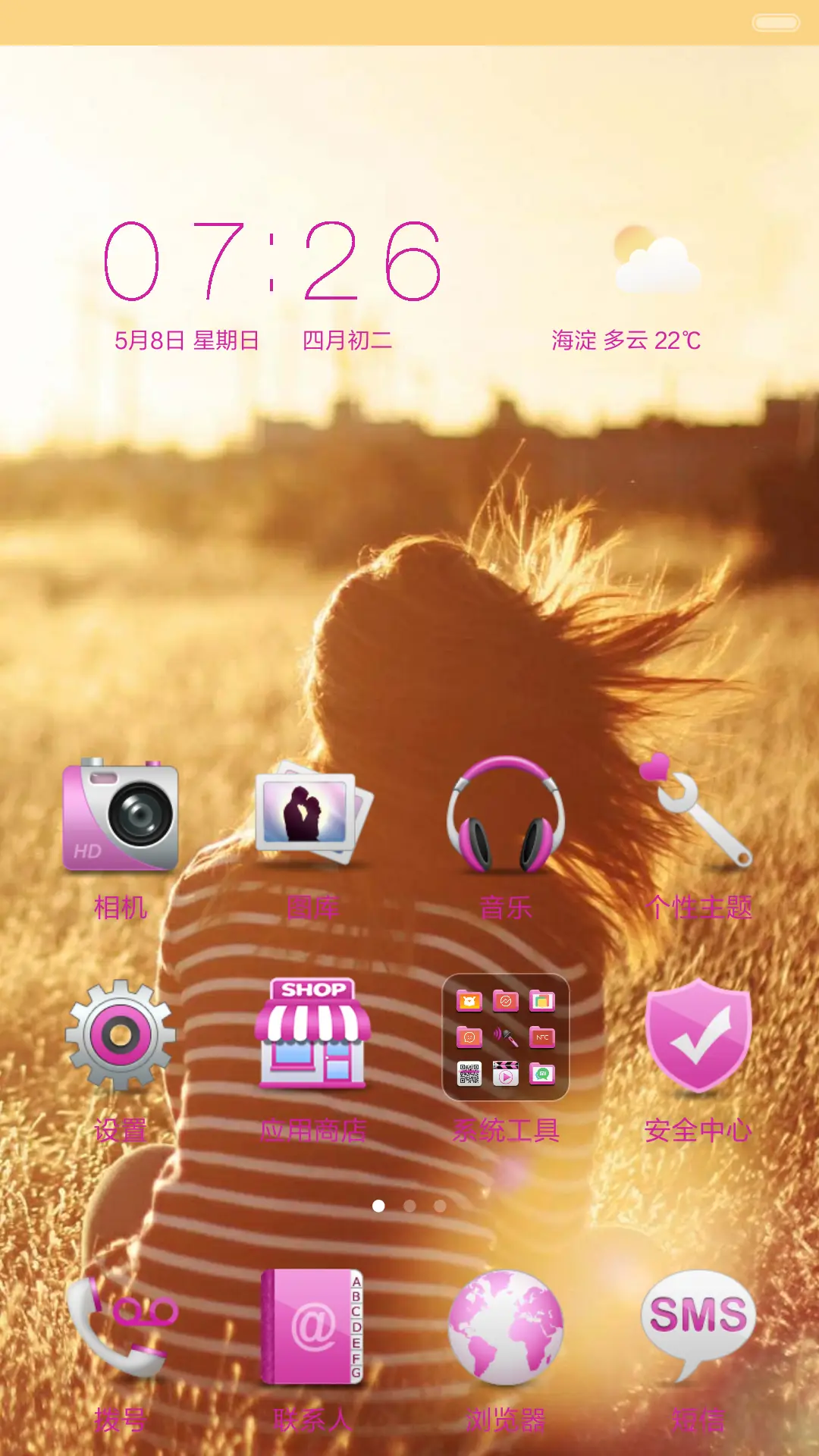Tap the cloudy weather icon near the clock
The width and height of the screenshot is (819, 1456).
pyautogui.click(x=657, y=262)
